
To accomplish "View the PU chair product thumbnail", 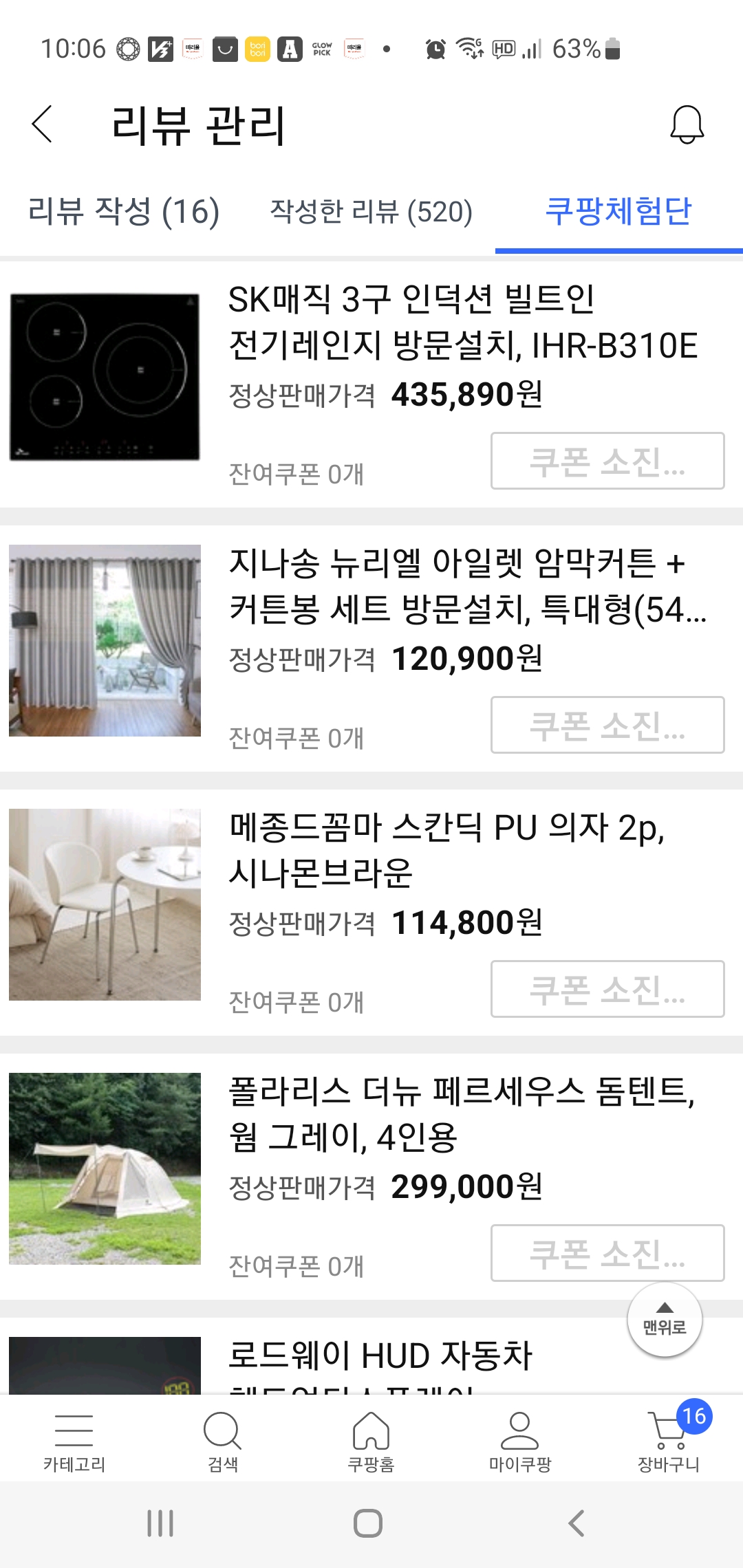I will tap(103, 905).
